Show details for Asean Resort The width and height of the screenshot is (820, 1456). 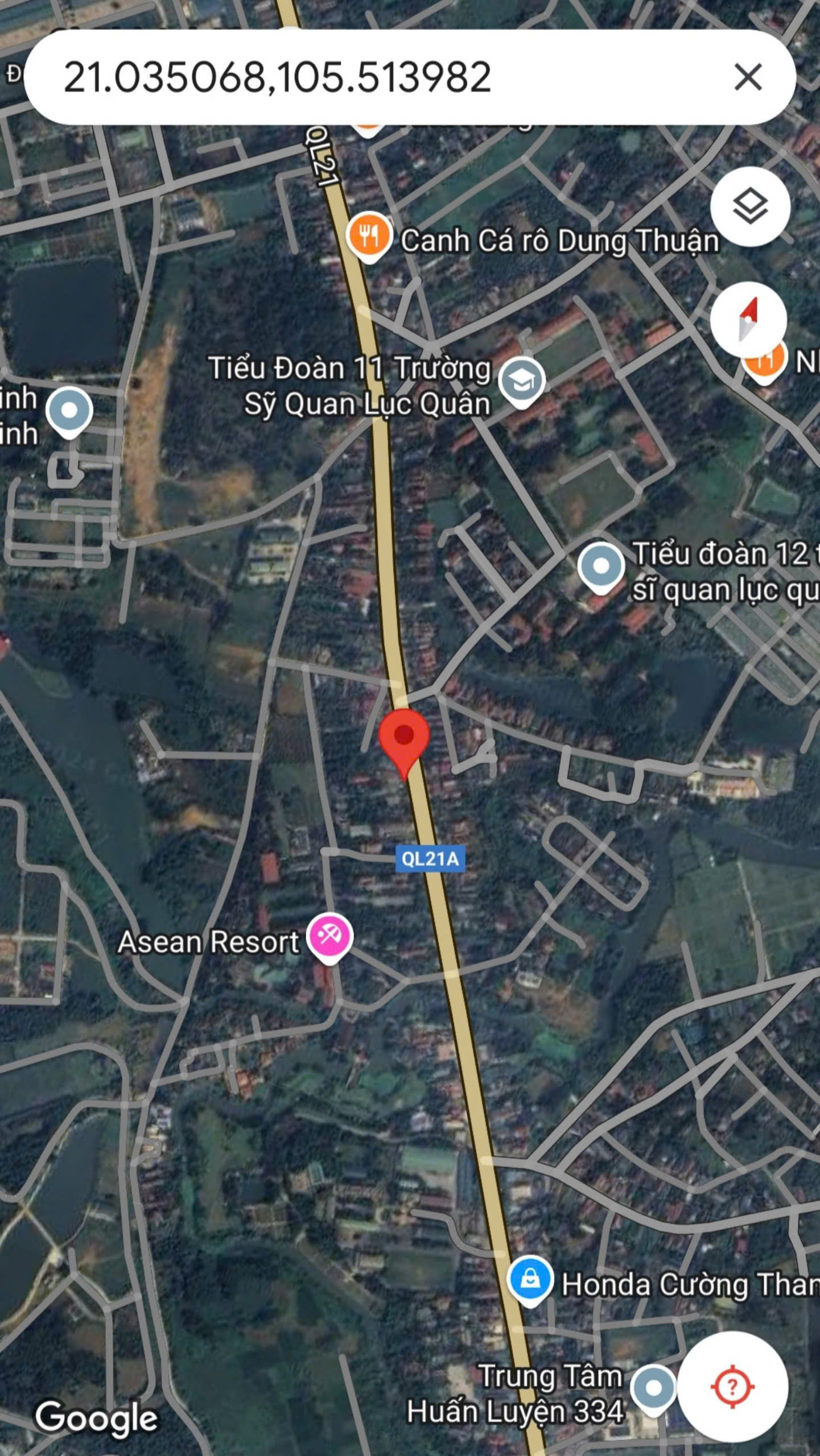point(329,936)
